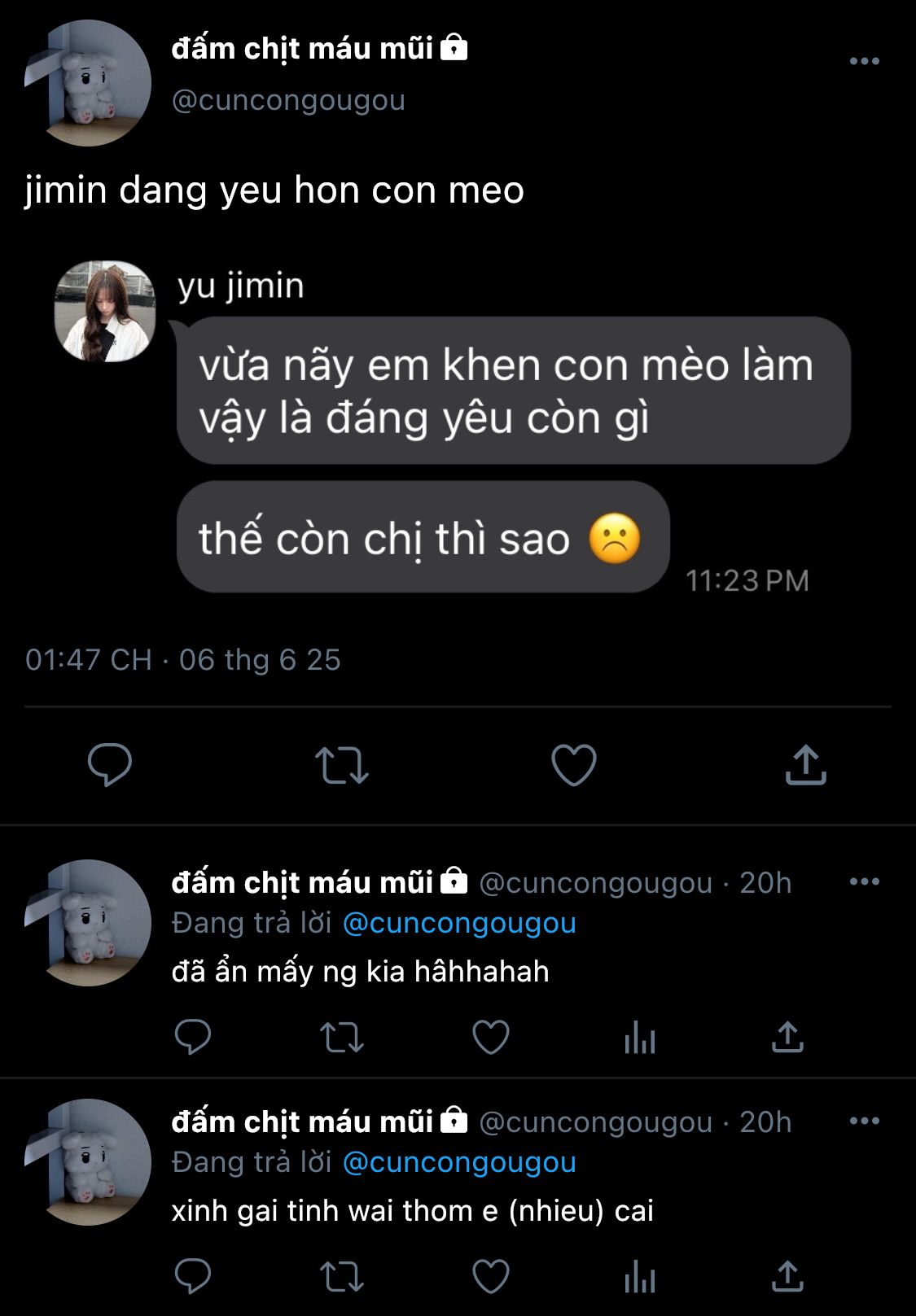Share the 'đã ẩn mấy ng kia' reply
The height and width of the screenshot is (1316, 916).
787,1037
